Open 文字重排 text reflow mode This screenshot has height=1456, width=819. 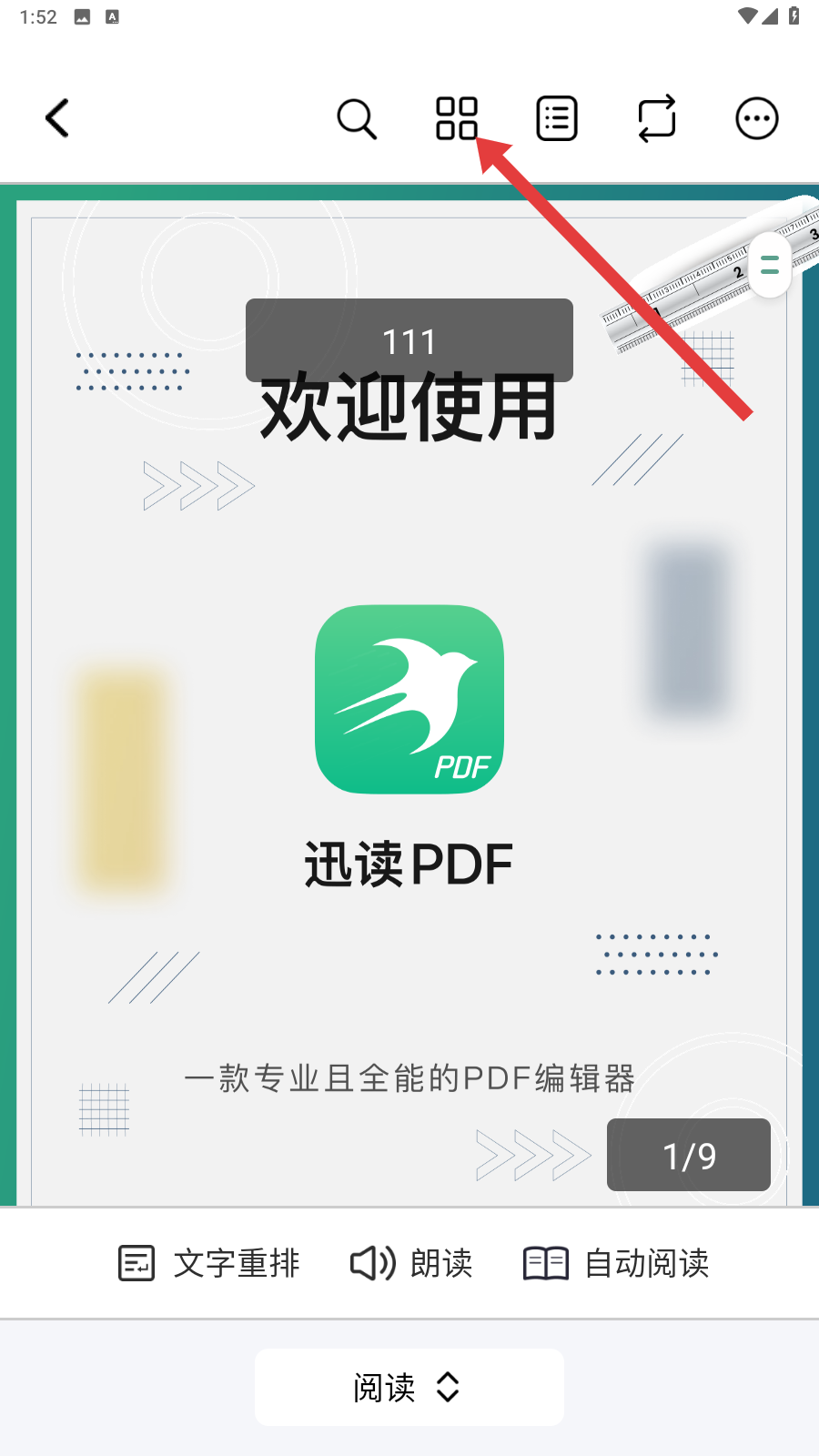209,1263
